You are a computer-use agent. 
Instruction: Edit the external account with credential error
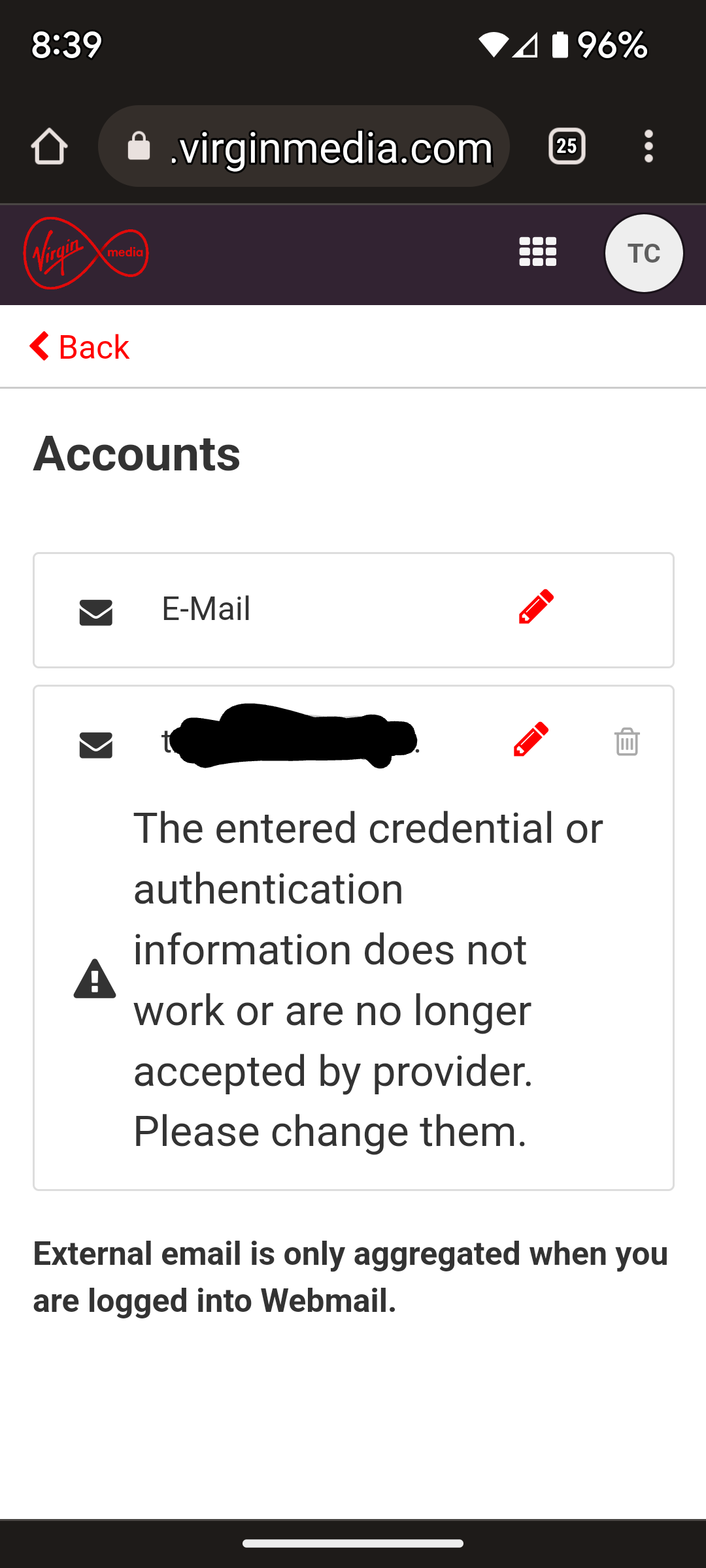tap(531, 740)
